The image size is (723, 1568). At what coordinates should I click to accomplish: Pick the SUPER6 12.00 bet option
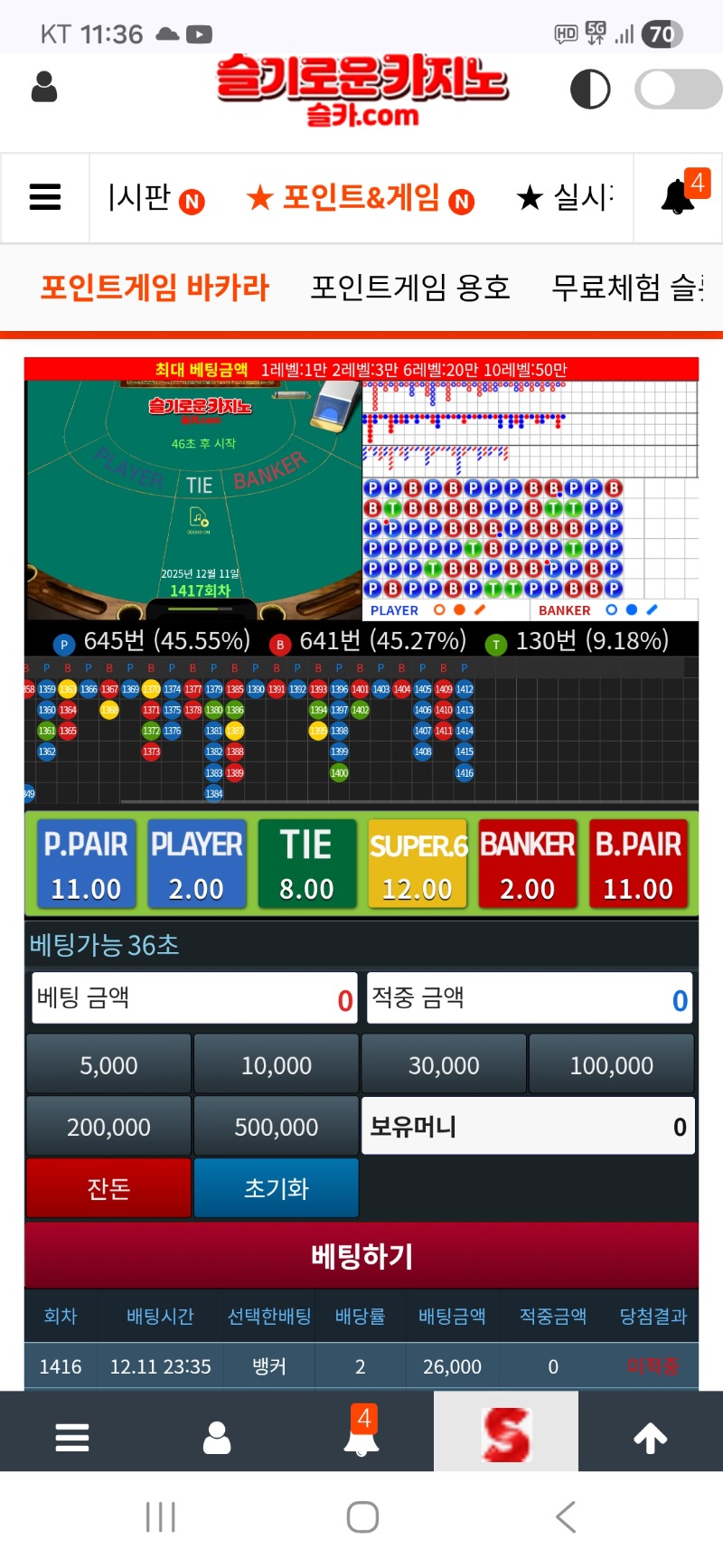pyautogui.click(x=417, y=864)
